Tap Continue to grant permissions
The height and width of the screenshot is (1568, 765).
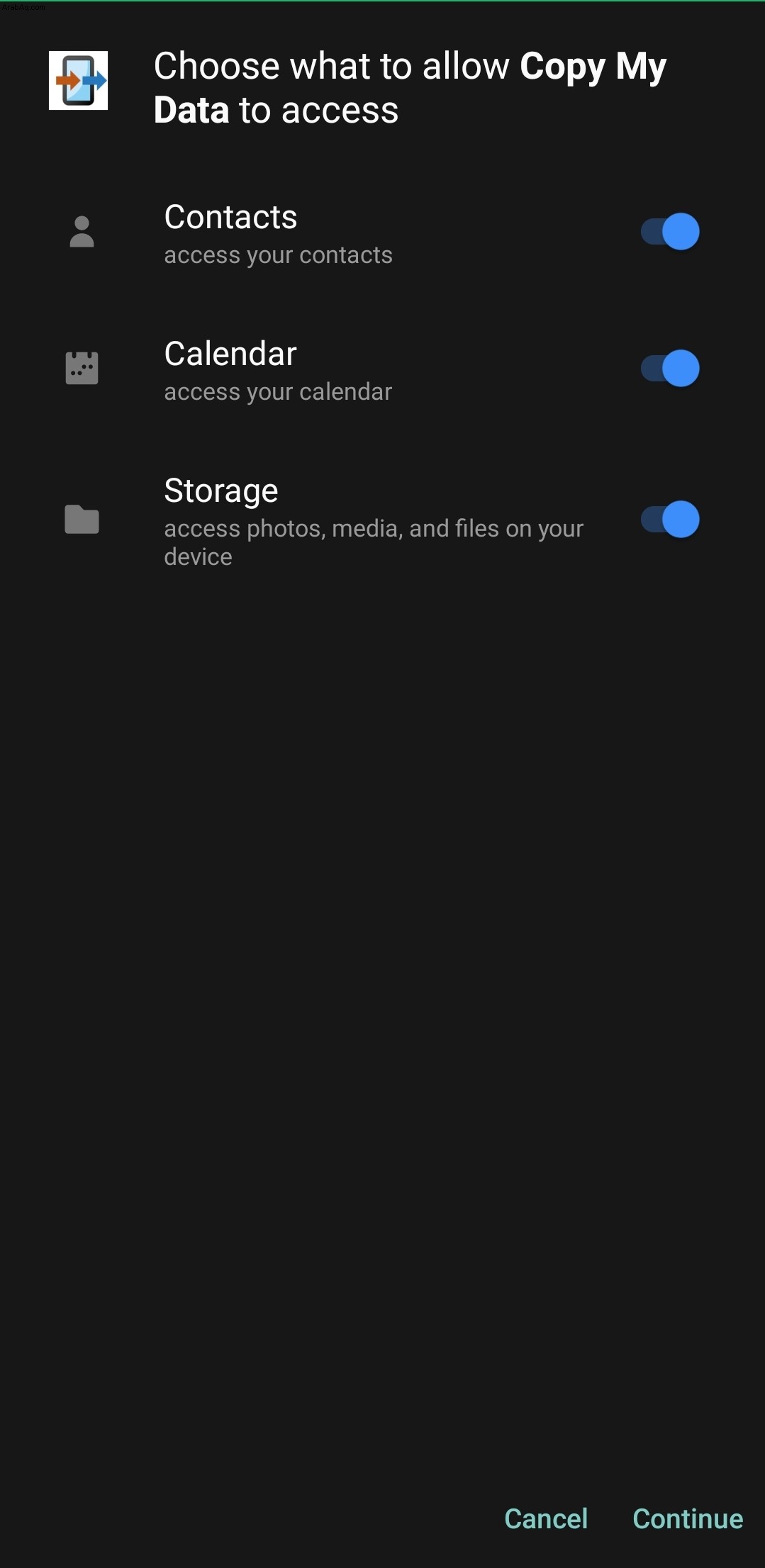(x=688, y=1518)
